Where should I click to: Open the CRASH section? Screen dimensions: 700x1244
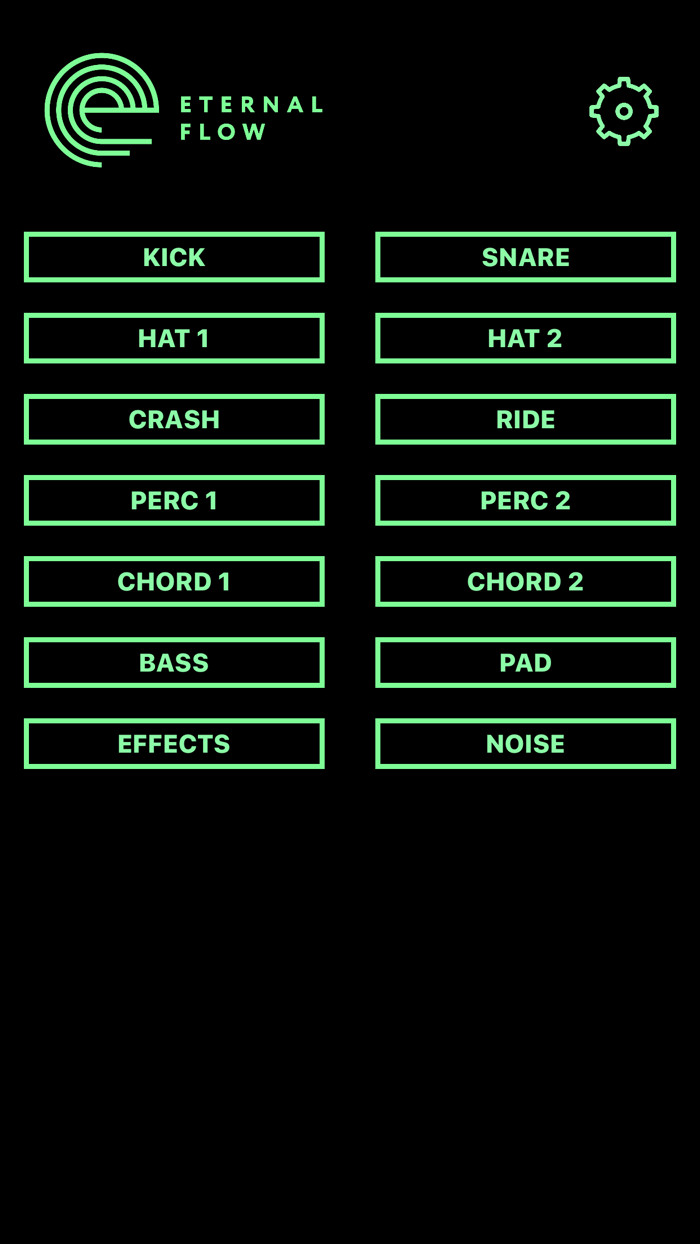pyautogui.click(x=174, y=419)
